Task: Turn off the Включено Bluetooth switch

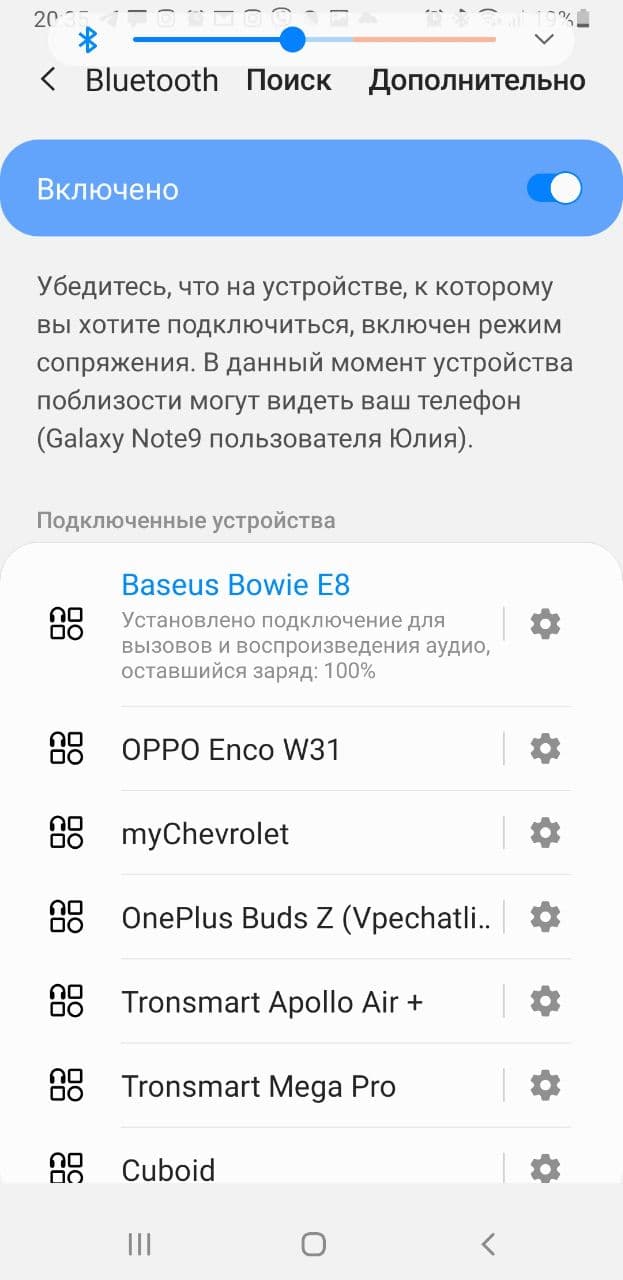Action: point(554,189)
